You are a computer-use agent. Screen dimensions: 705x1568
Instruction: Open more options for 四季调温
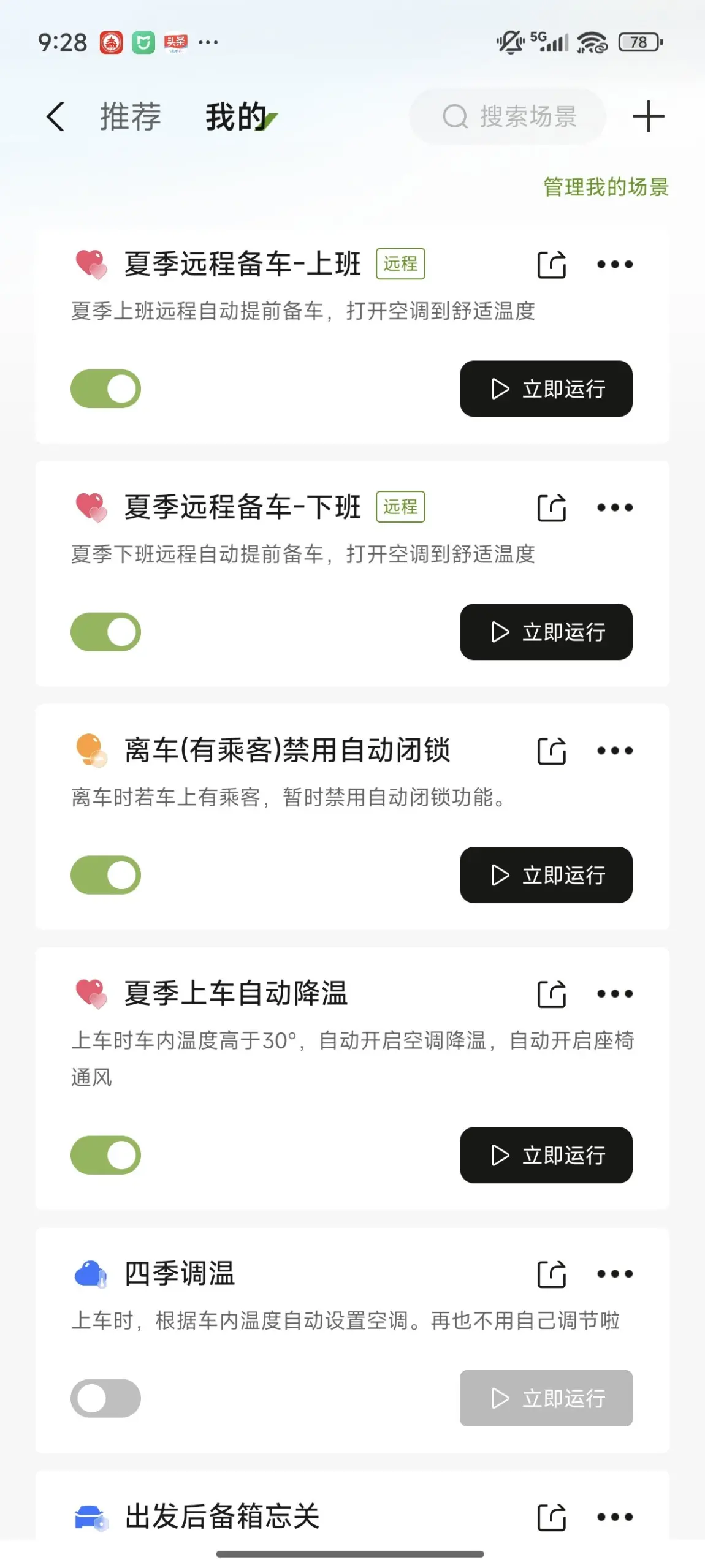pos(615,1274)
